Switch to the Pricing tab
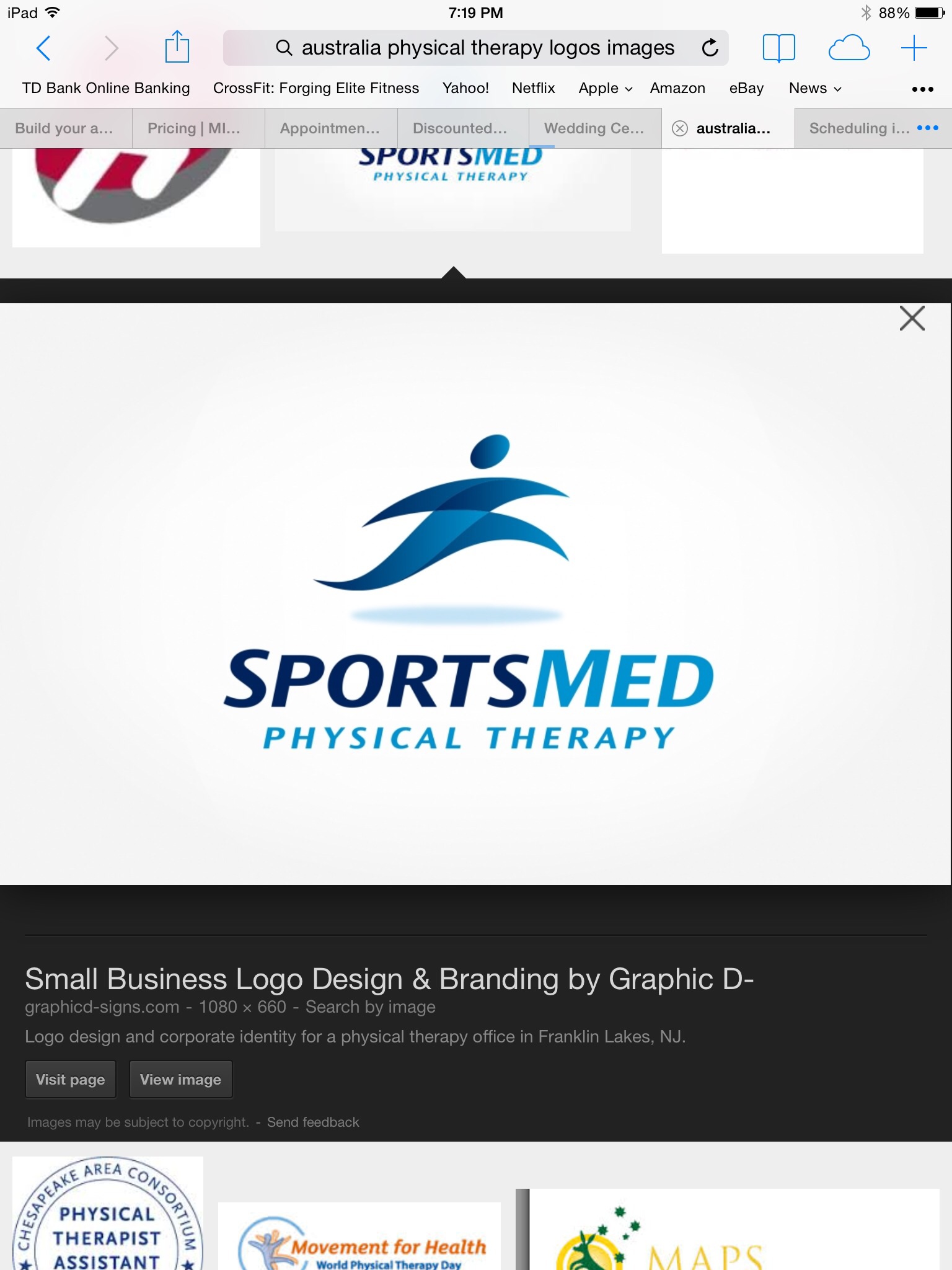The image size is (952, 1270). tap(193, 128)
